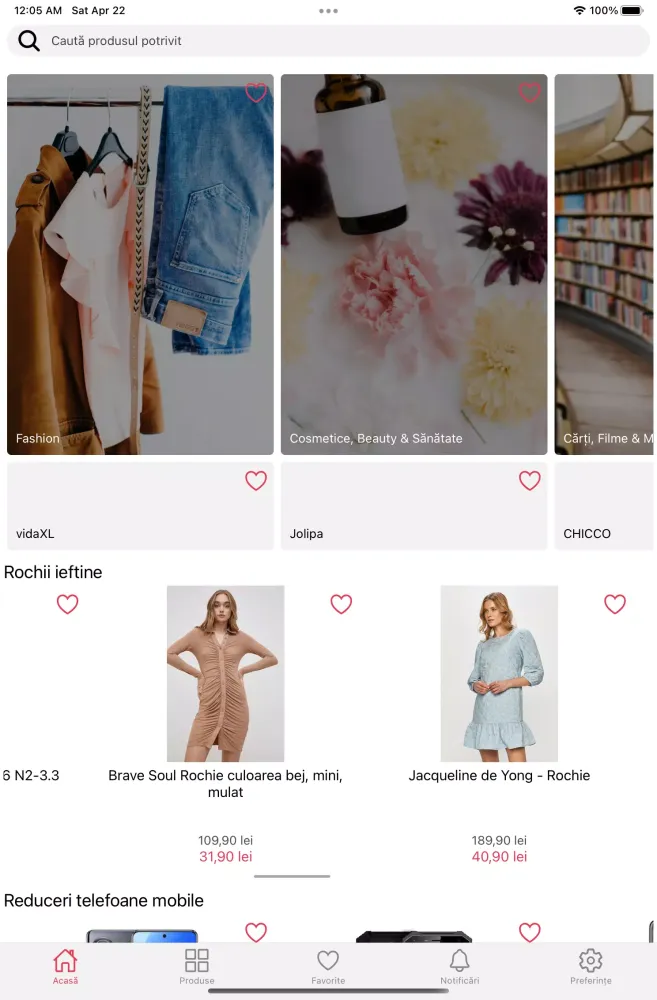The image size is (657, 1000).
Task: Favorite the Jacqueline de Yong dress
Action: click(615, 604)
